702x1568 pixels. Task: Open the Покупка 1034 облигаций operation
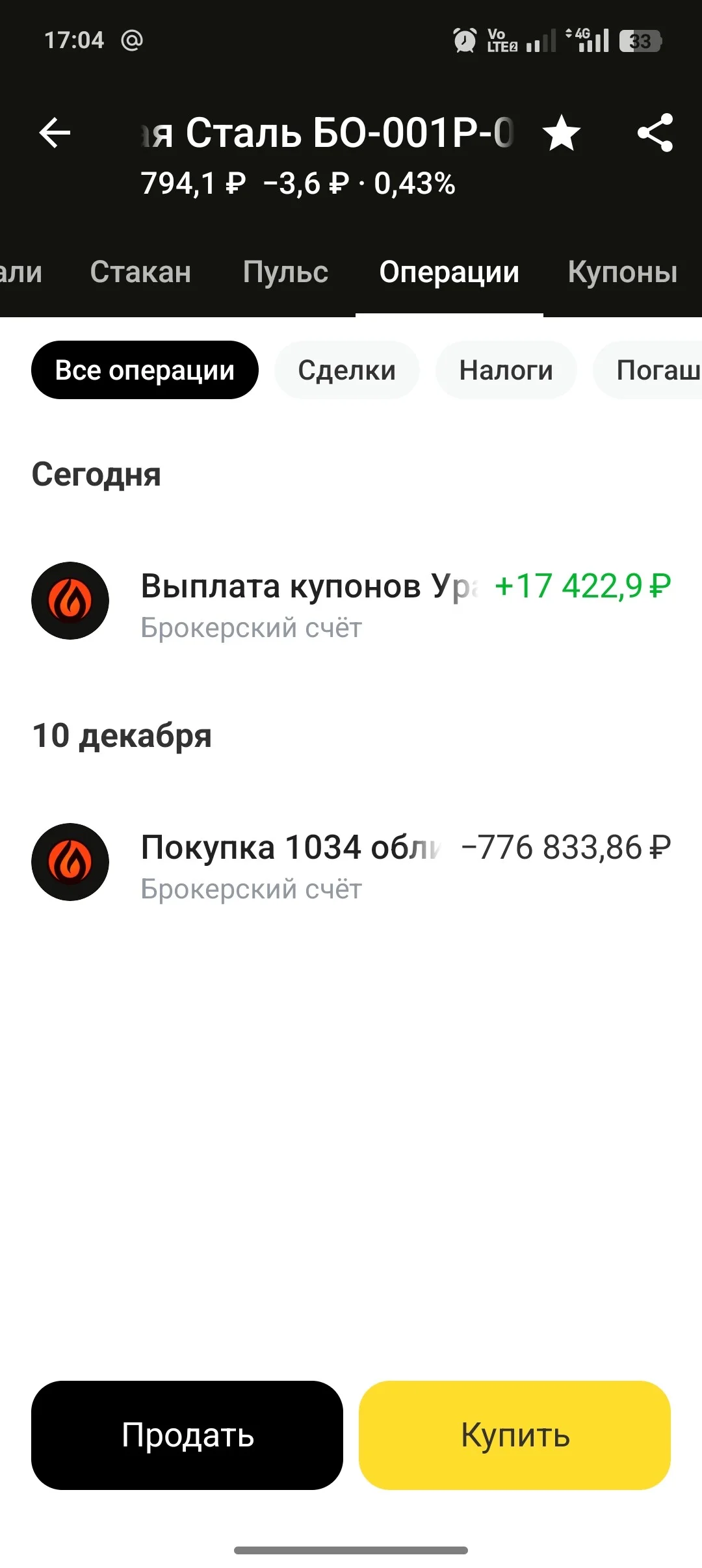[x=351, y=863]
